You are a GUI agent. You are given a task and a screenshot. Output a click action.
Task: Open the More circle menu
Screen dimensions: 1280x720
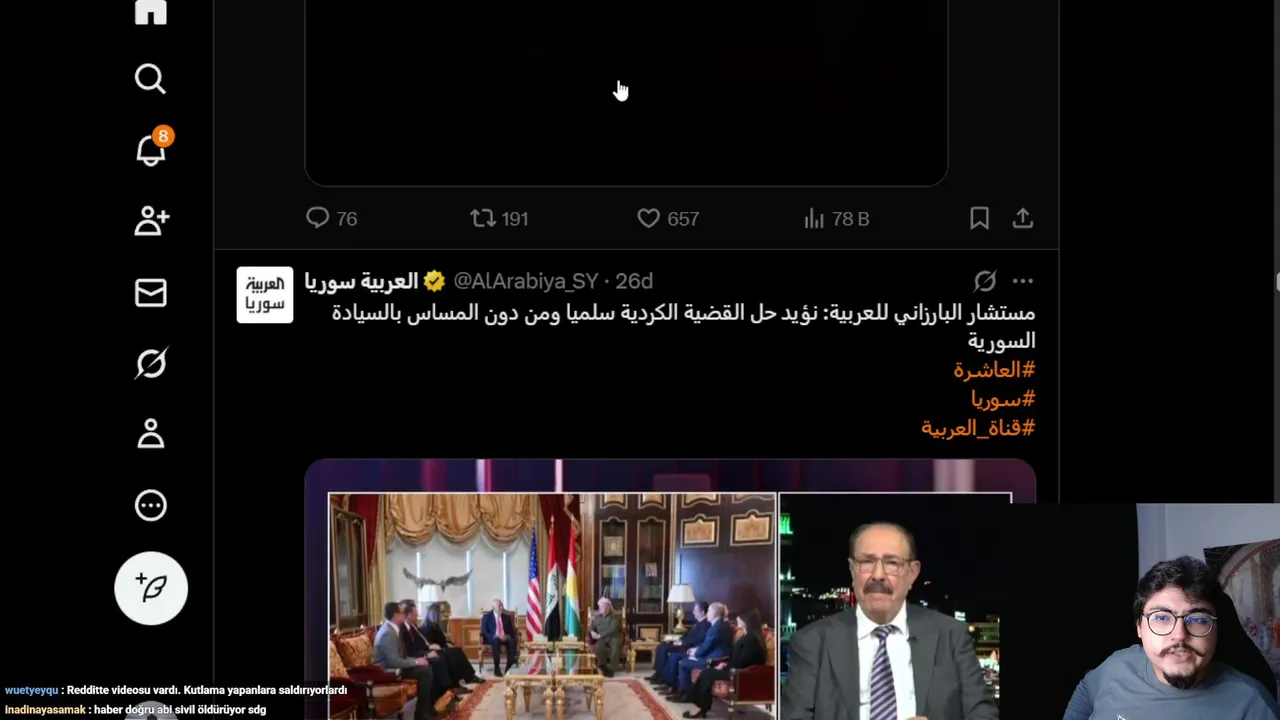pos(151,506)
